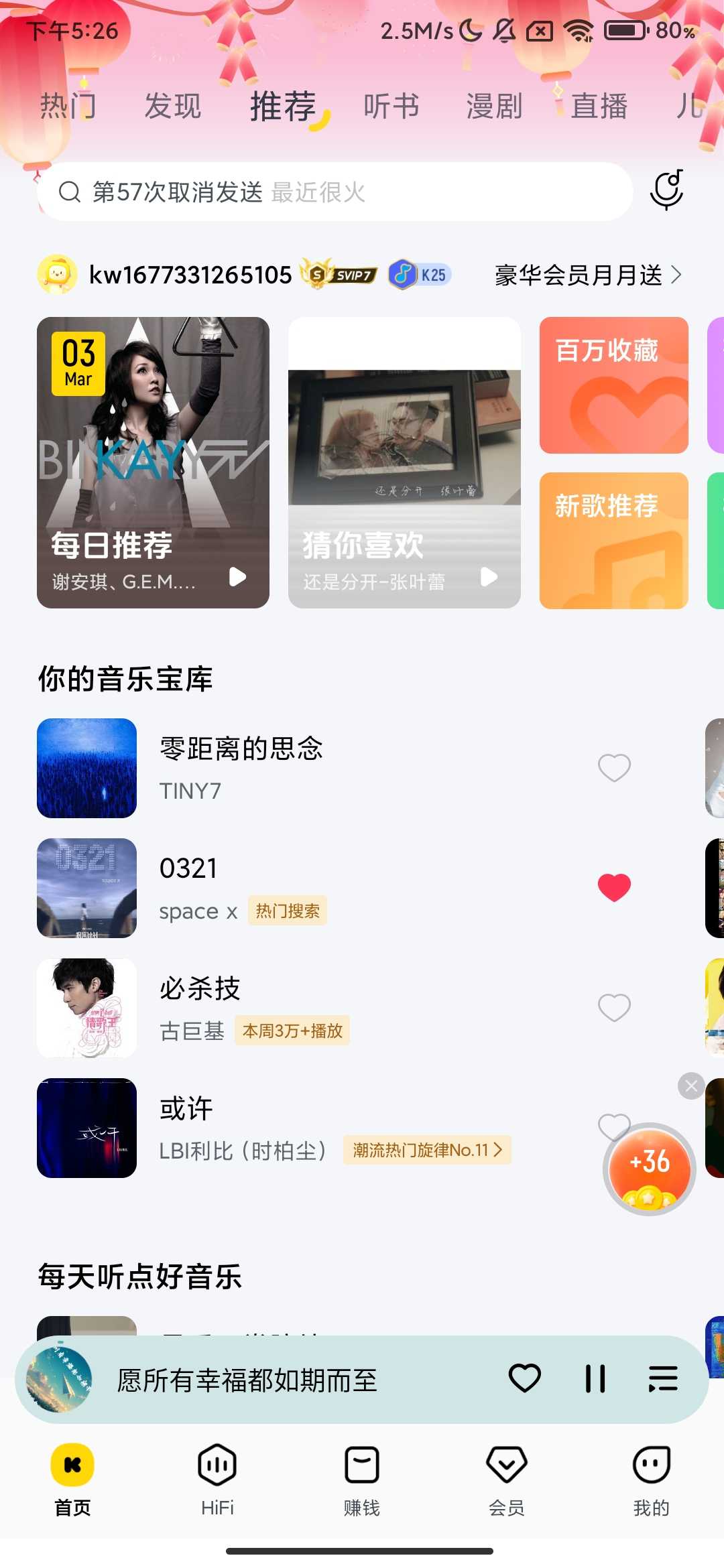Switch to the 听书 tab

391,106
